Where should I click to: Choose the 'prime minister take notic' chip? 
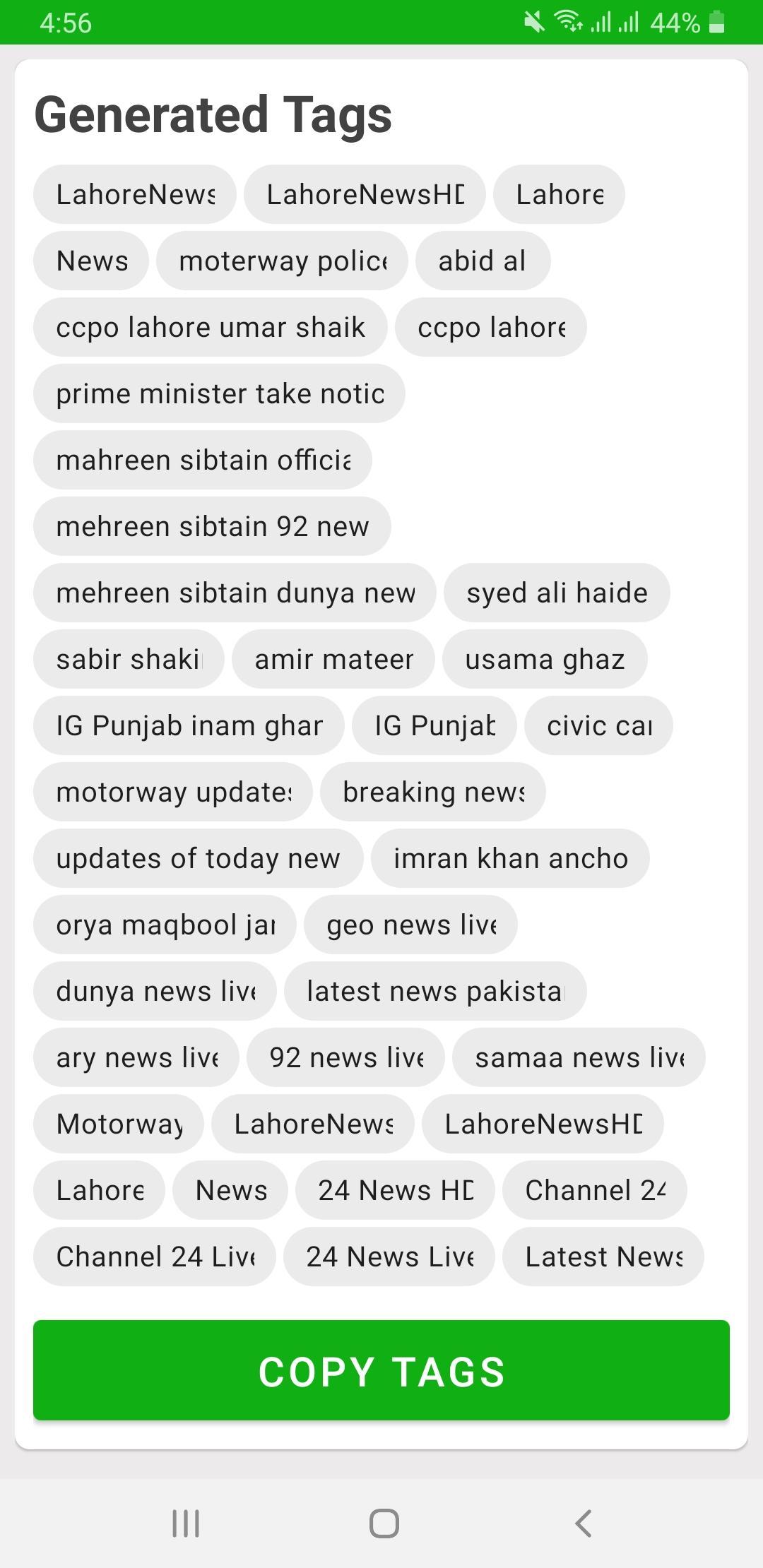tap(219, 393)
